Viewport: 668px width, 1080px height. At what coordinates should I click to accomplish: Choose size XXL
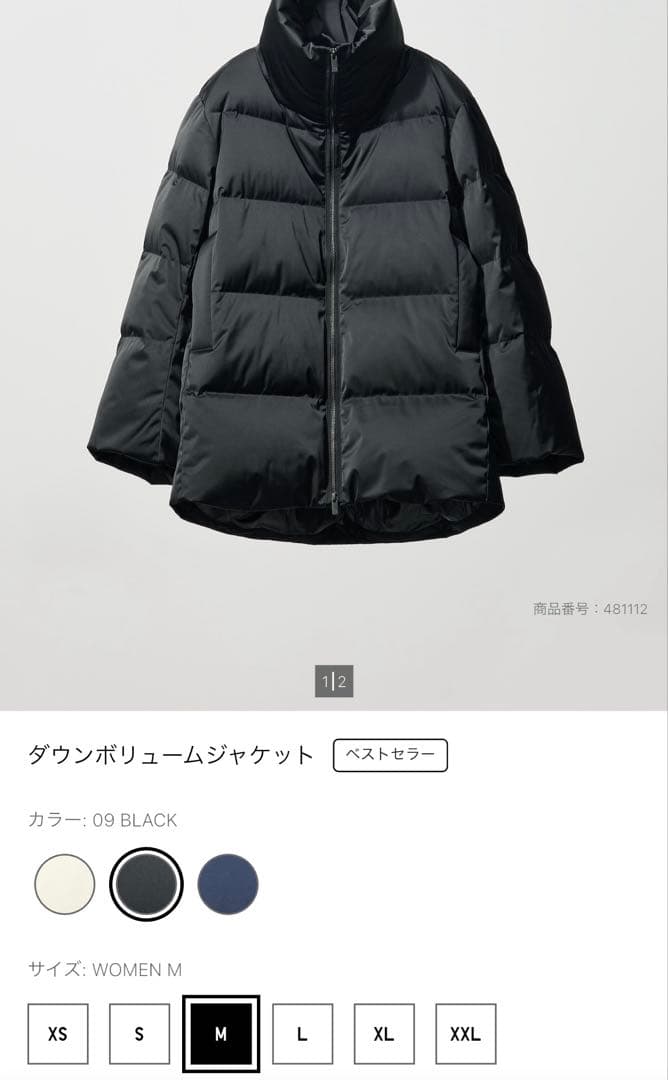[x=465, y=1034]
